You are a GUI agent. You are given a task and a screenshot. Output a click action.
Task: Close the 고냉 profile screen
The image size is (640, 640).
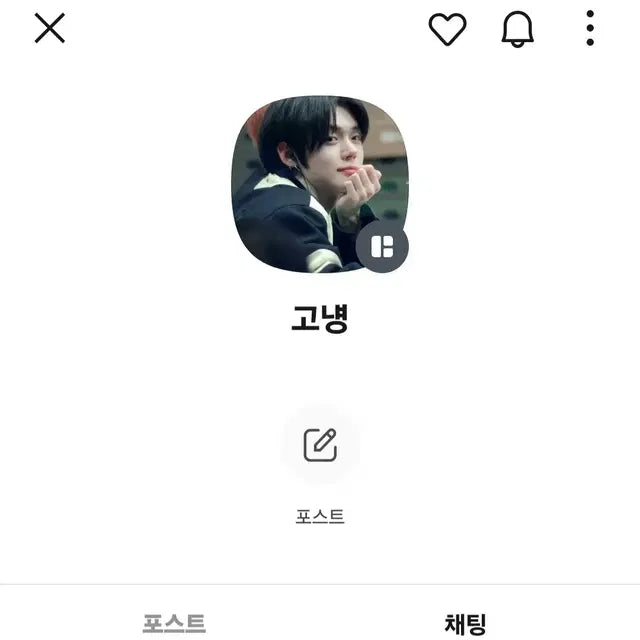(x=49, y=29)
